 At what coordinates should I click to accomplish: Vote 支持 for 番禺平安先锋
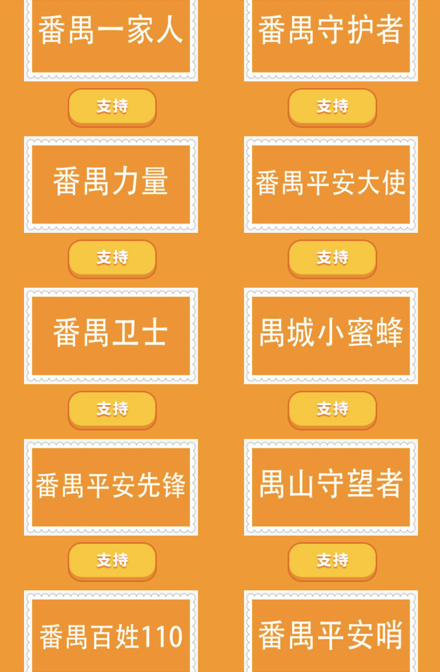(112, 561)
